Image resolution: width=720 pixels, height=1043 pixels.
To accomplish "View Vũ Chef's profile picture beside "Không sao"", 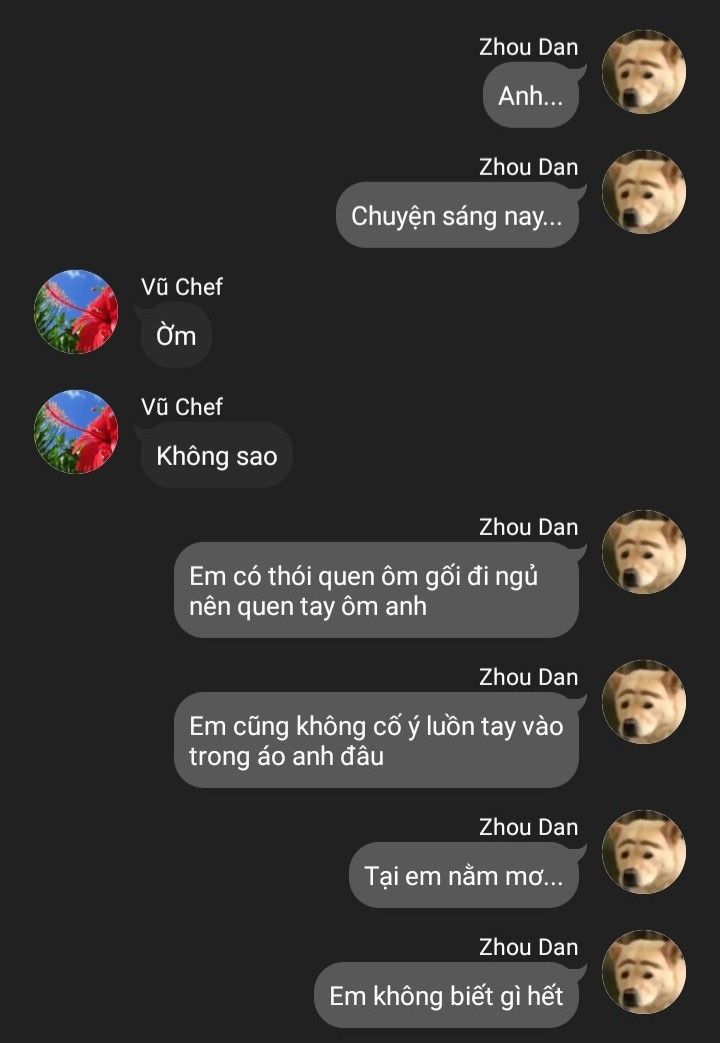I will click(x=77, y=432).
